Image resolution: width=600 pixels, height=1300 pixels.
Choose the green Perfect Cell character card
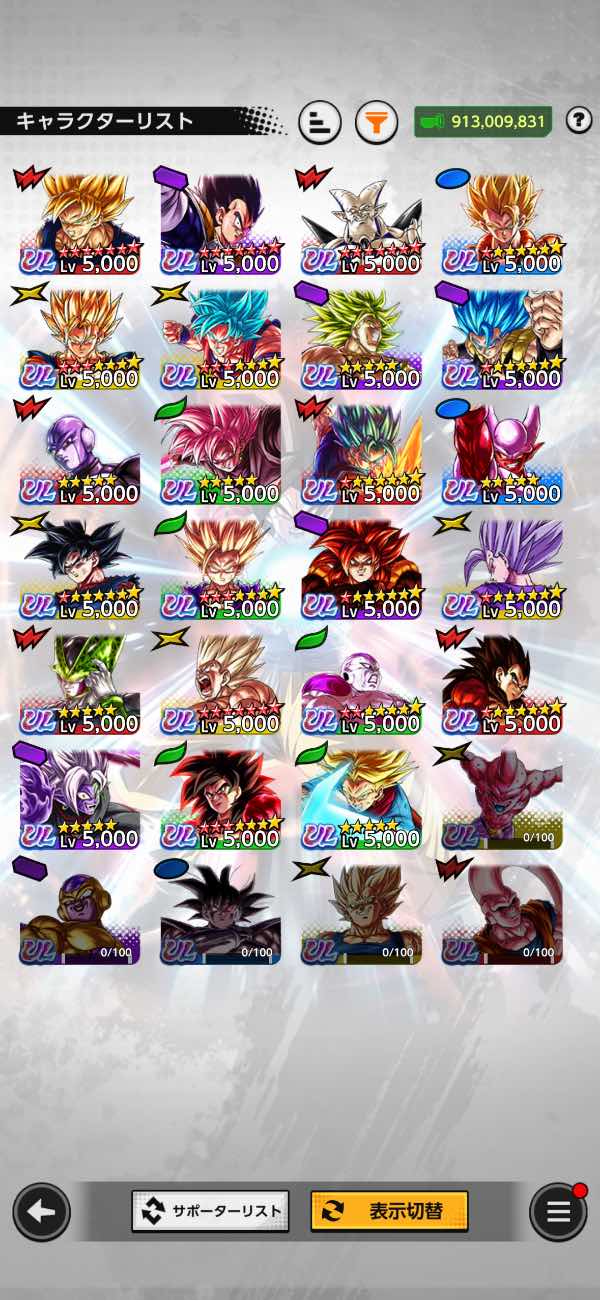[80, 681]
